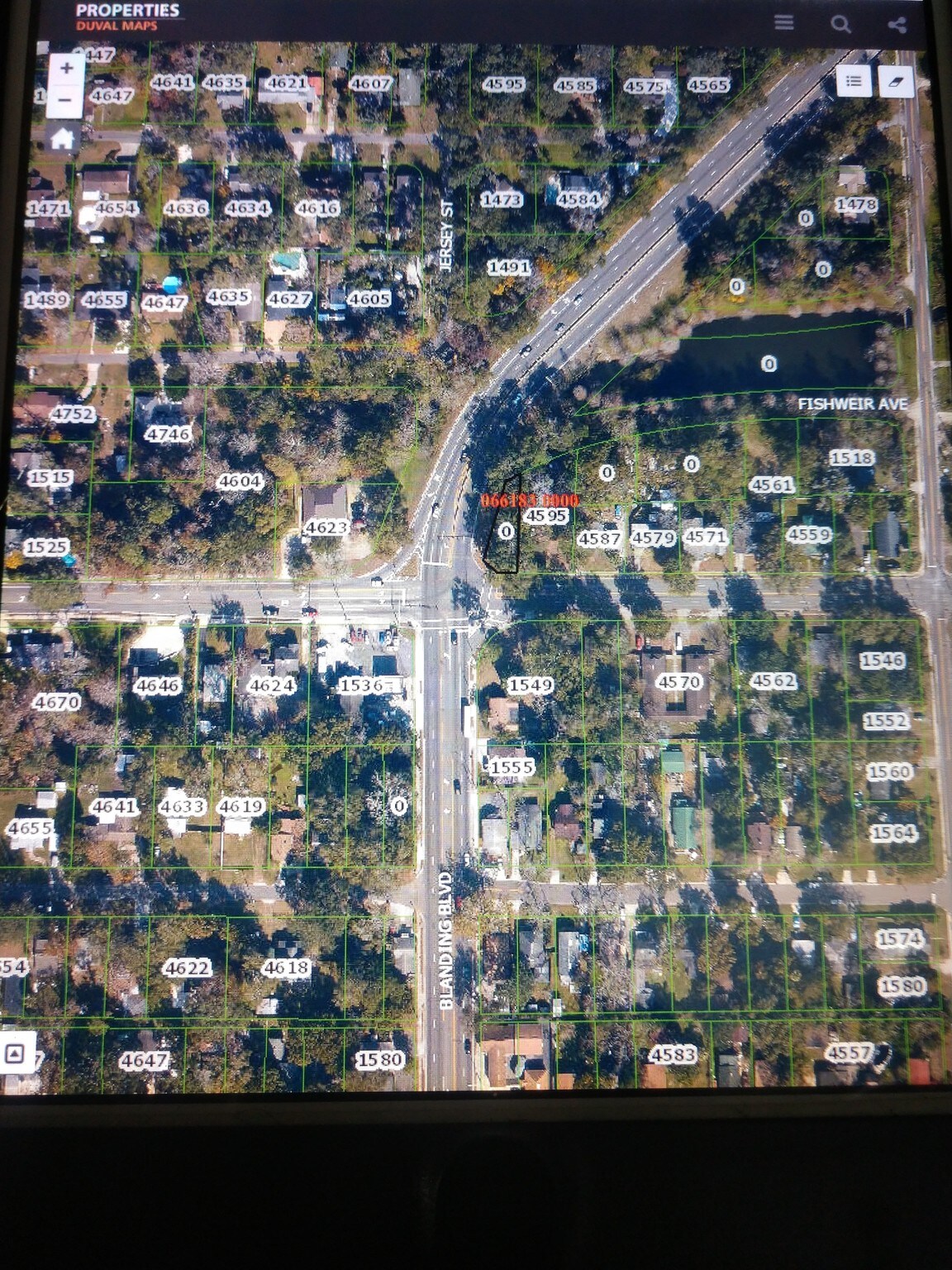Viewport: 952px width, 1270px height.
Task: Select the highlighted parcel 066183 0000
Action: click(507, 529)
